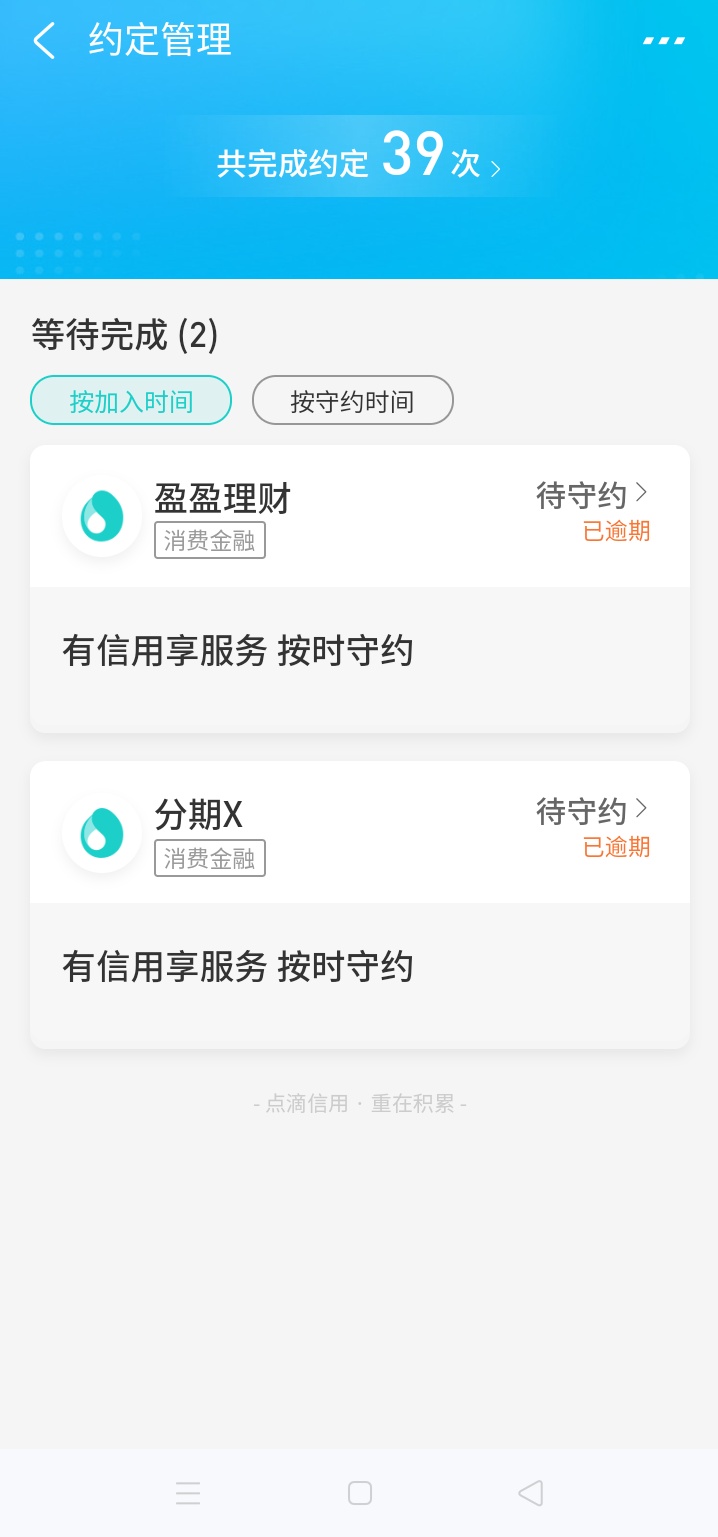This screenshot has width=718, height=1537.
Task: Open the three-dot more options menu
Action: [664, 41]
